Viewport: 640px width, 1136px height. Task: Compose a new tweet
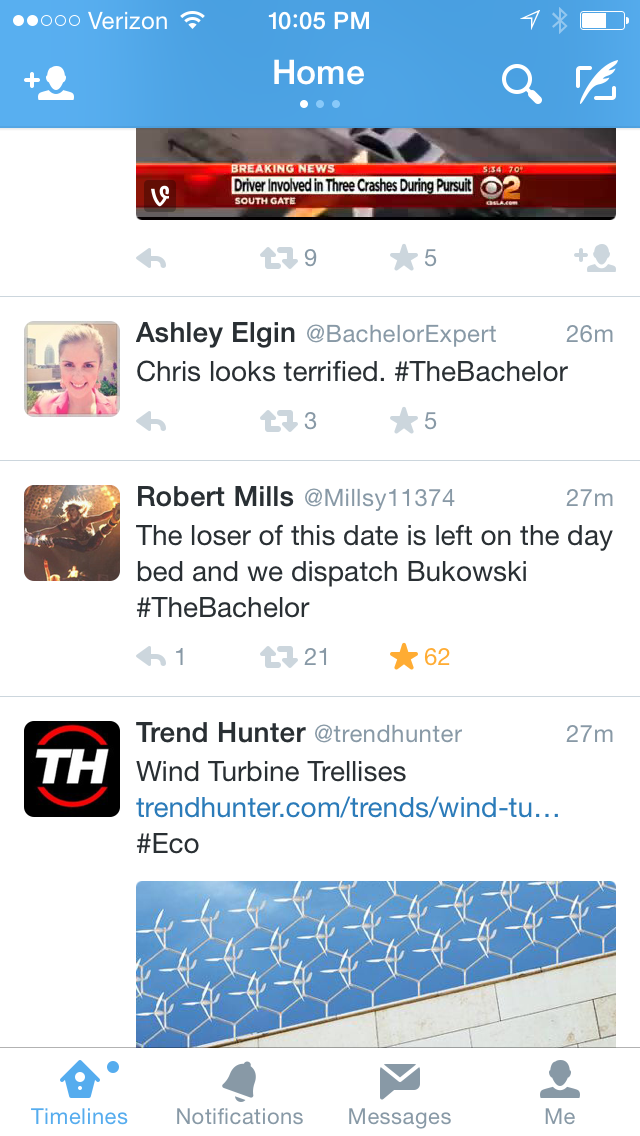pos(597,84)
